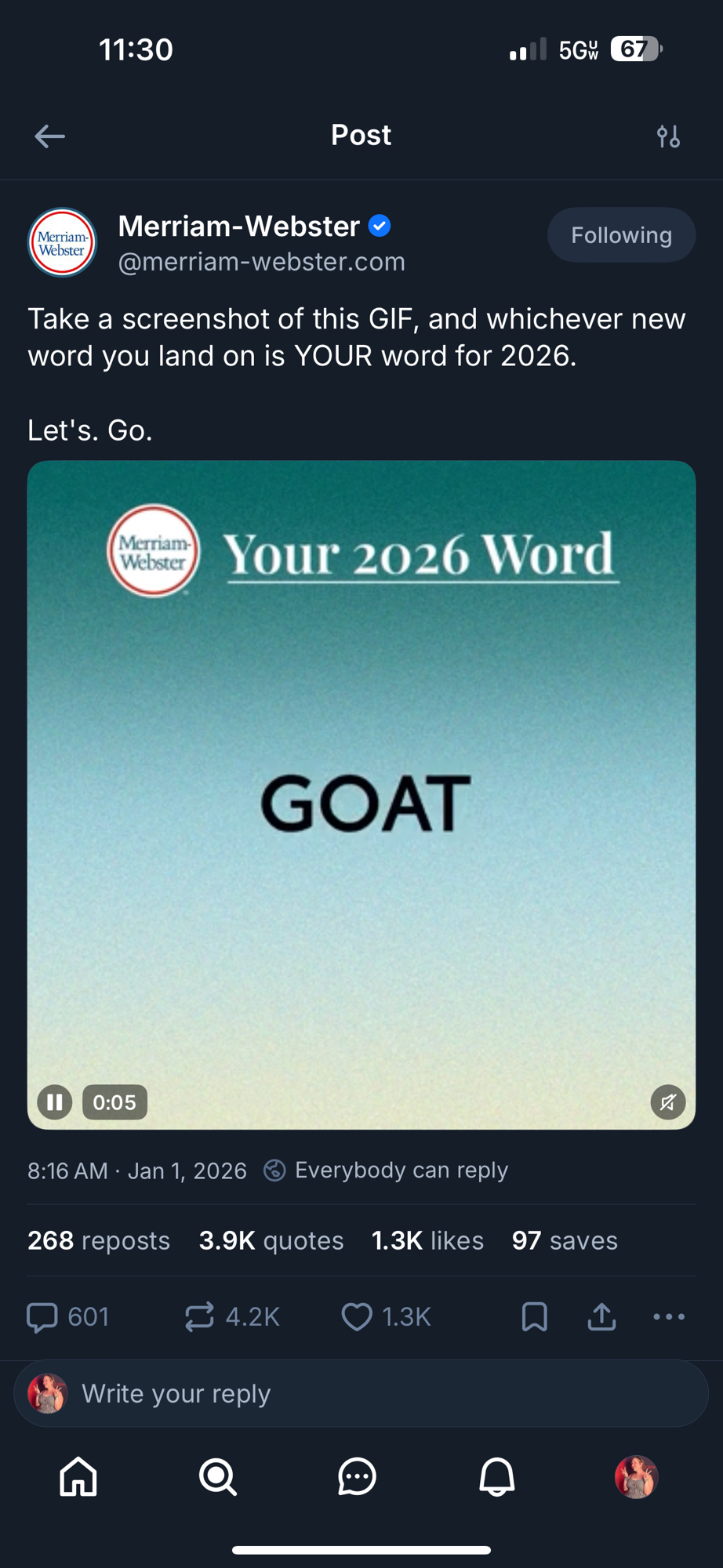
Task: Open the notifications bell tab
Action: pyautogui.click(x=496, y=1477)
